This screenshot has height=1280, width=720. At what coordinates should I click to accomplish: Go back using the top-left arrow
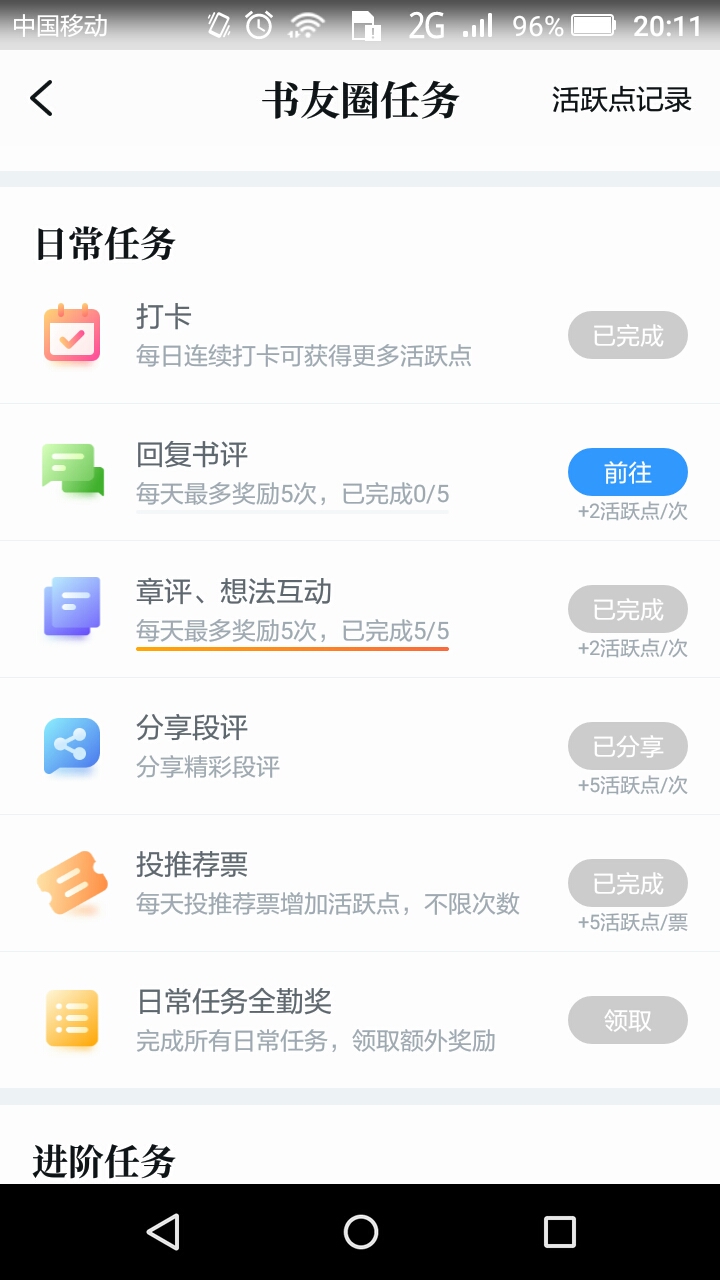pyautogui.click(x=41, y=99)
